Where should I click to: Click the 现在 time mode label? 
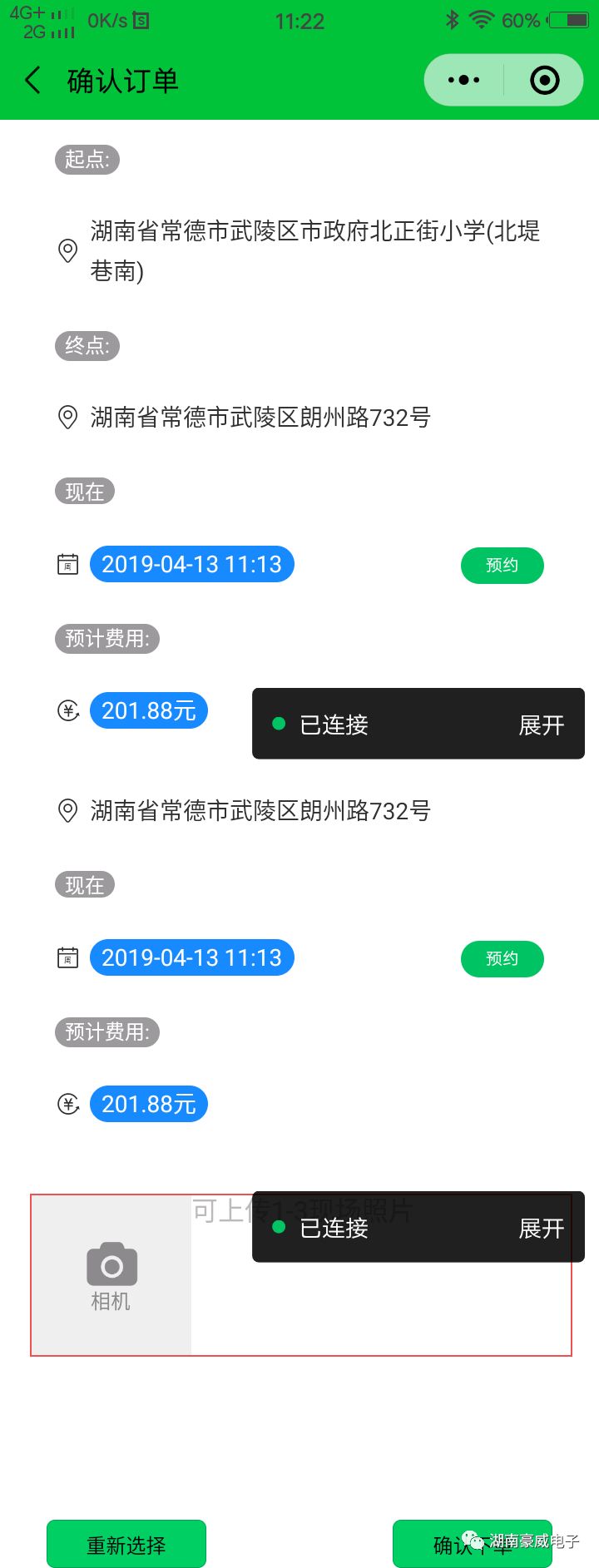pos(83,491)
